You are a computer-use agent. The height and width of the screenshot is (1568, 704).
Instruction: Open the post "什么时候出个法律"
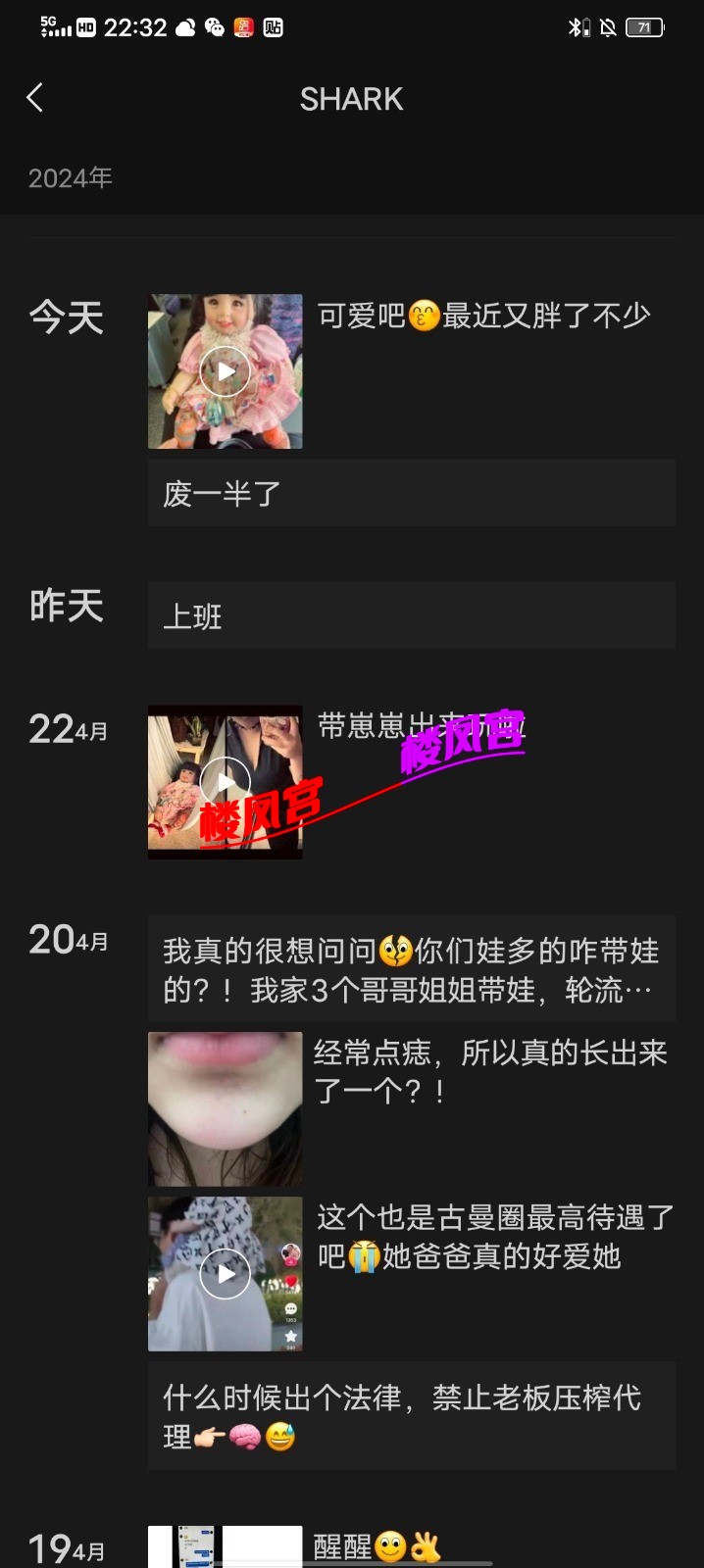click(411, 1416)
